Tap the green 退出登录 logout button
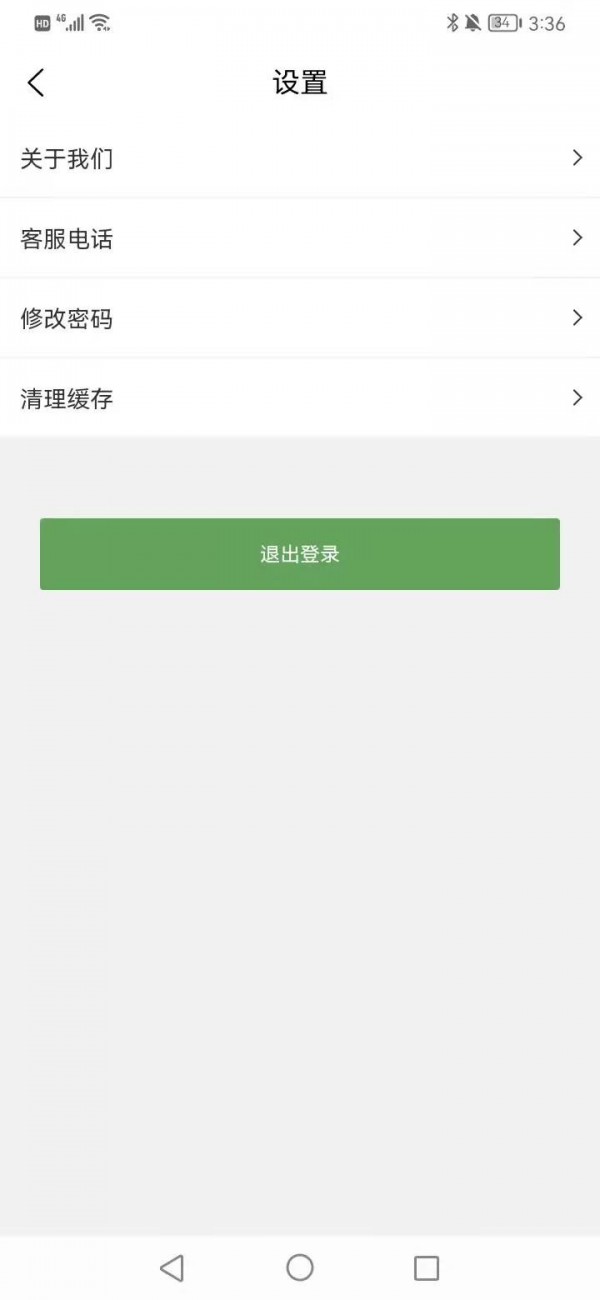This screenshot has width=600, height=1300. [x=300, y=554]
